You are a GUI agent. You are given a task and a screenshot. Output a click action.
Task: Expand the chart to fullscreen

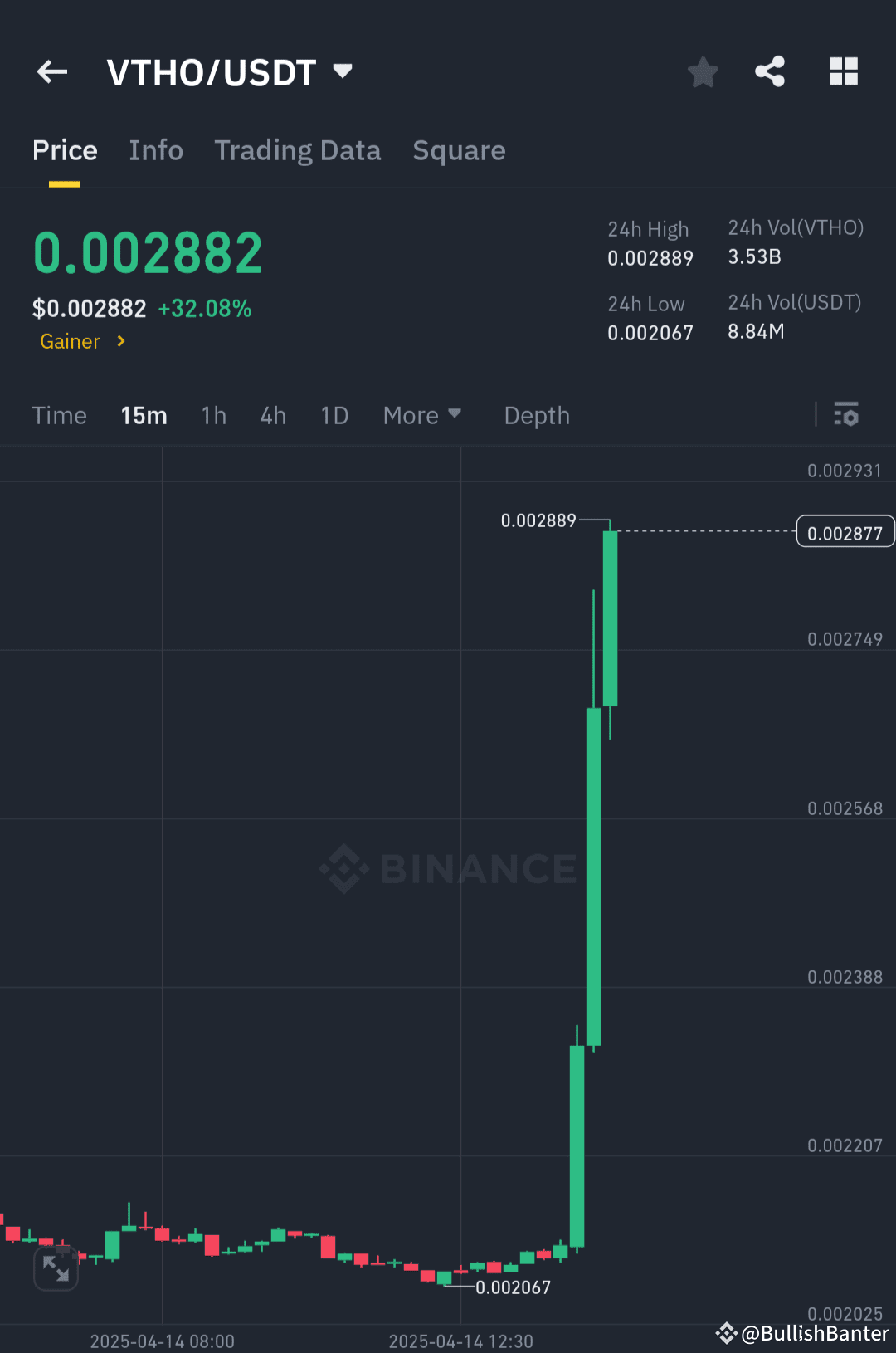[x=56, y=1268]
